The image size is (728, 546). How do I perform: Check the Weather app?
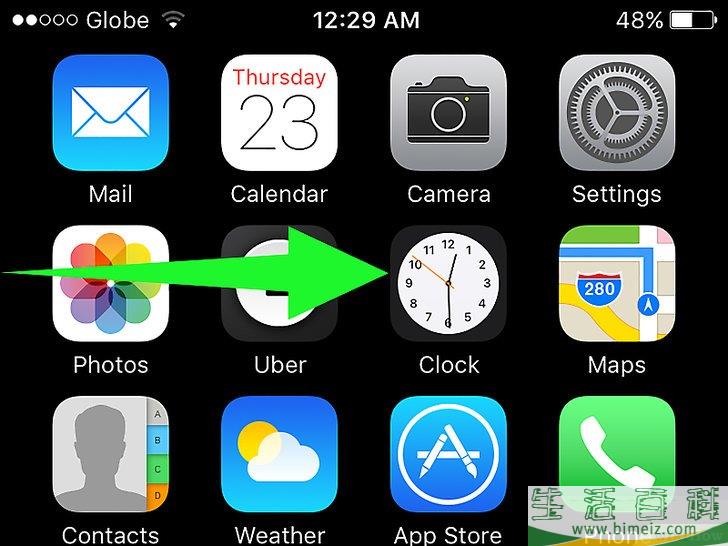pos(279,454)
